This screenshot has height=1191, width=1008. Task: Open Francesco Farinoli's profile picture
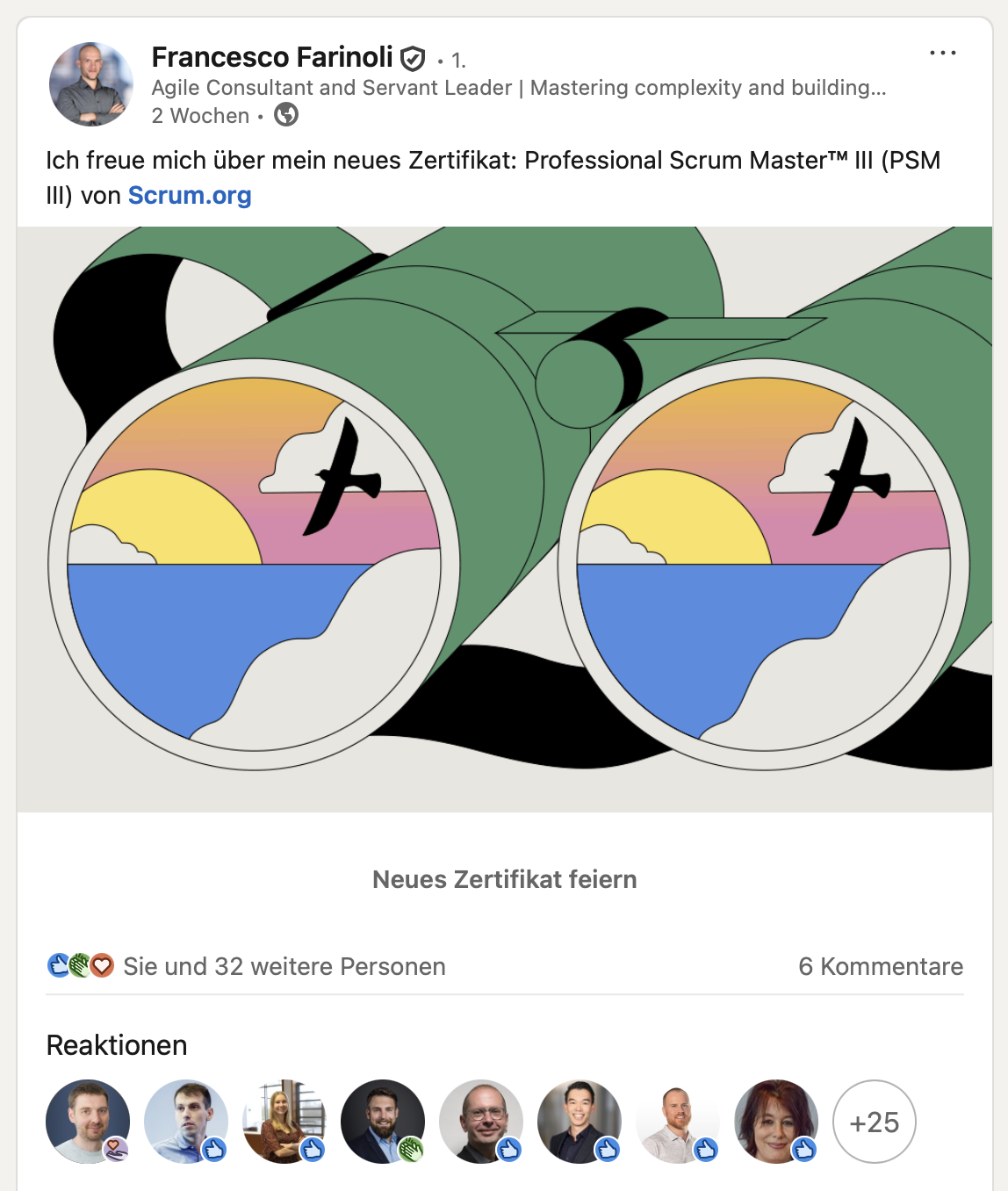[x=90, y=83]
